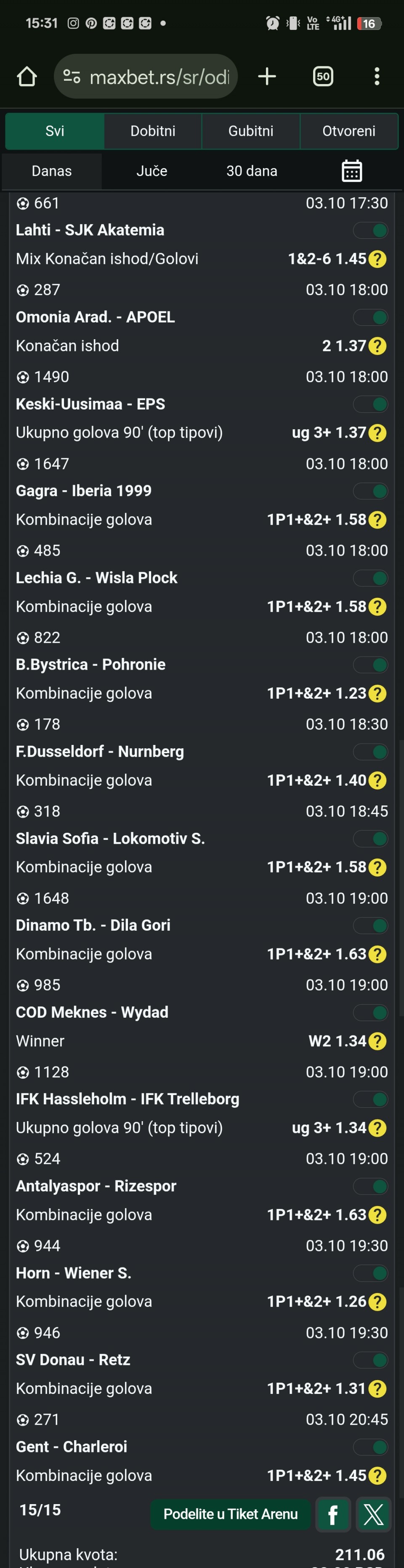Open the browser overflow menu

(x=377, y=77)
